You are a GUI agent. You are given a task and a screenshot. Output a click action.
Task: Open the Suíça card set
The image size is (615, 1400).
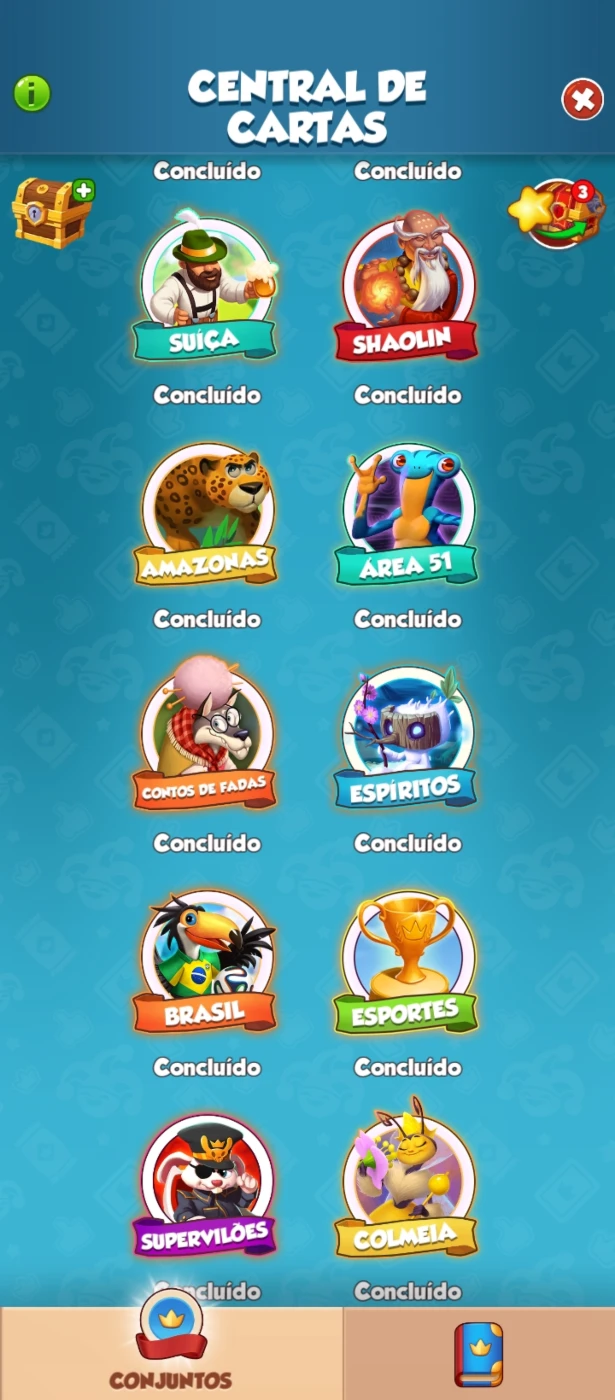point(206,286)
